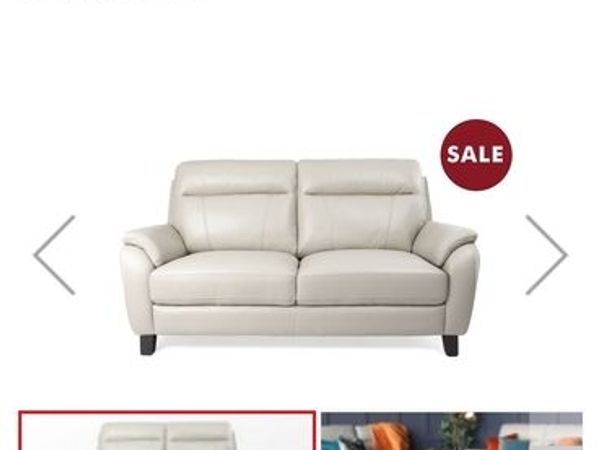This screenshot has width=600, height=450.
Task: Show the previous sofa image
Action: click(x=54, y=255)
